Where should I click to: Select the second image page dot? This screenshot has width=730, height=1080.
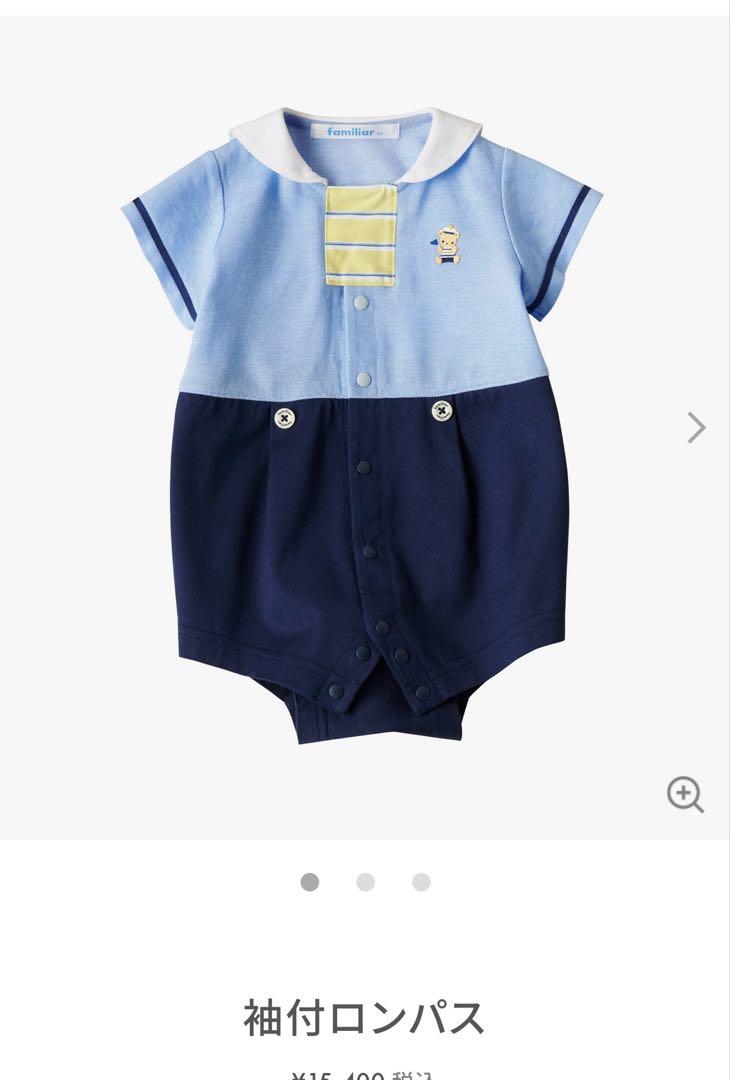click(366, 882)
